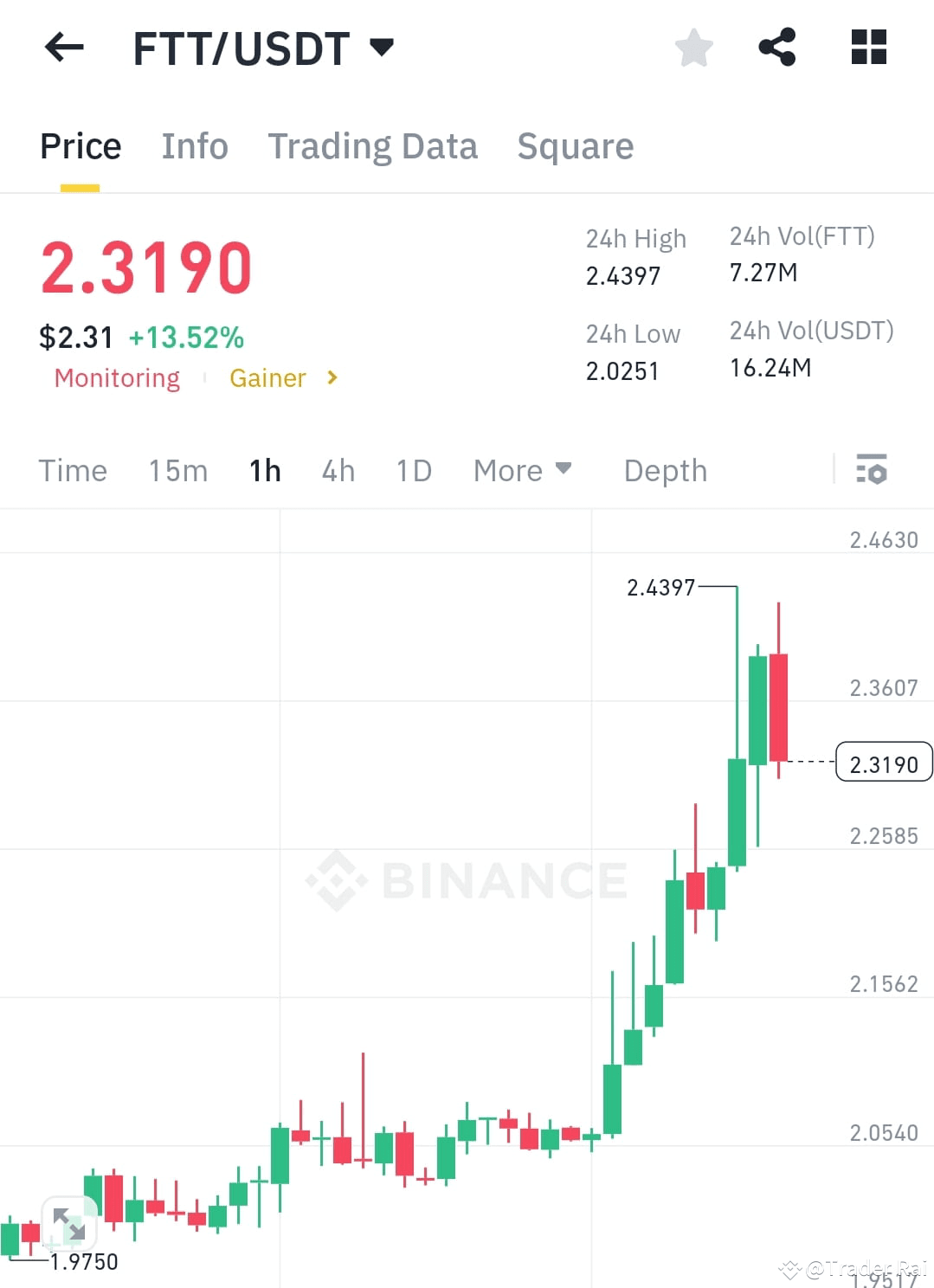
Task: Switch to the 15m timeframe
Action: (x=177, y=470)
